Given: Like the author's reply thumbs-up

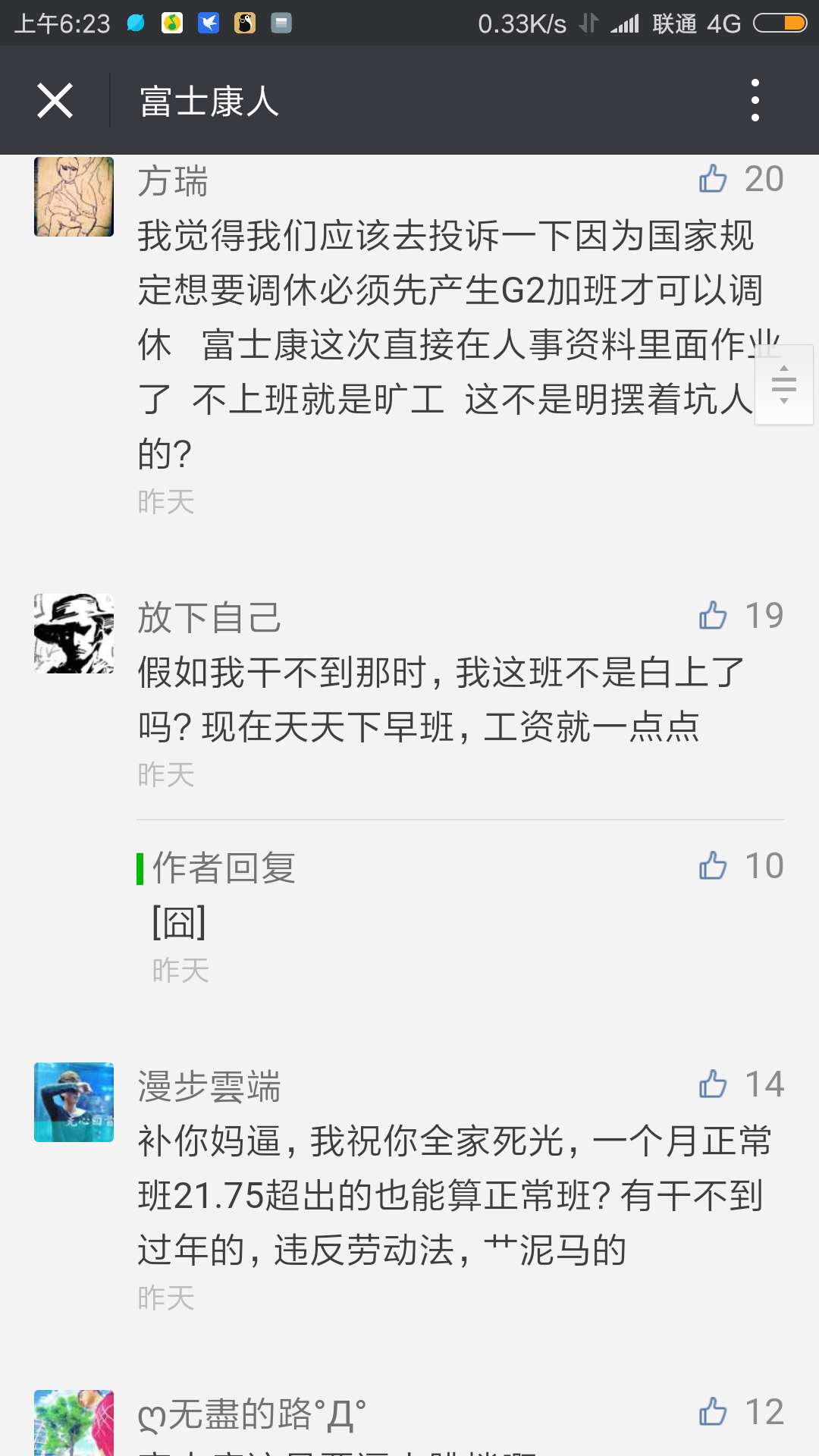Looking at the screenshot, I should click(x=713, y=864).
